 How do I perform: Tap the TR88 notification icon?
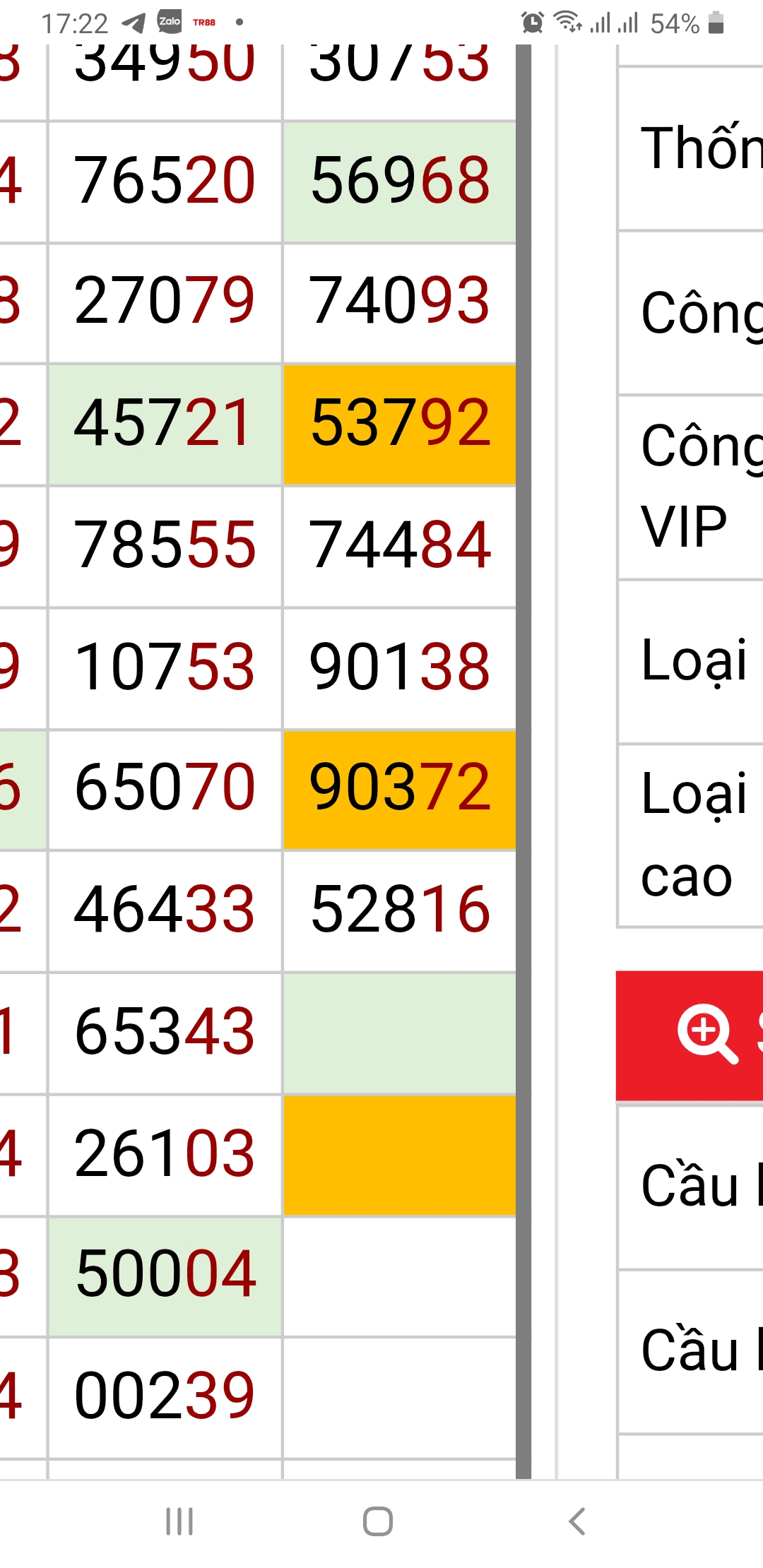(x=204, y=21)
